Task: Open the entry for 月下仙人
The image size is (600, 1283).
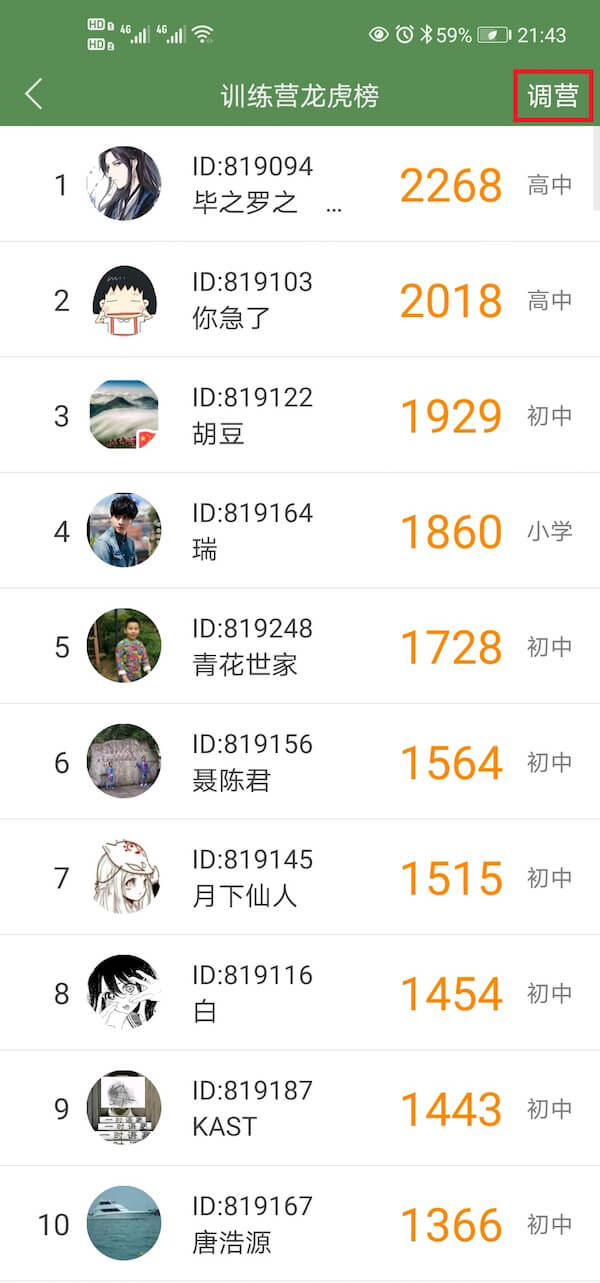Action: click(x=300, y=878)
